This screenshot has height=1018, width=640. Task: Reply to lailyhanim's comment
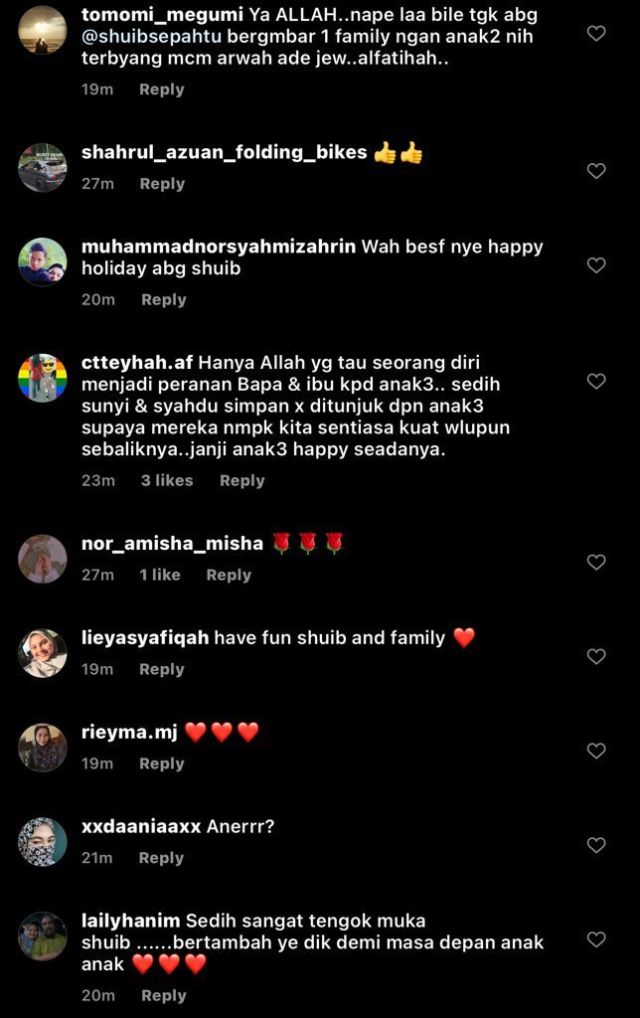point(163,995)
